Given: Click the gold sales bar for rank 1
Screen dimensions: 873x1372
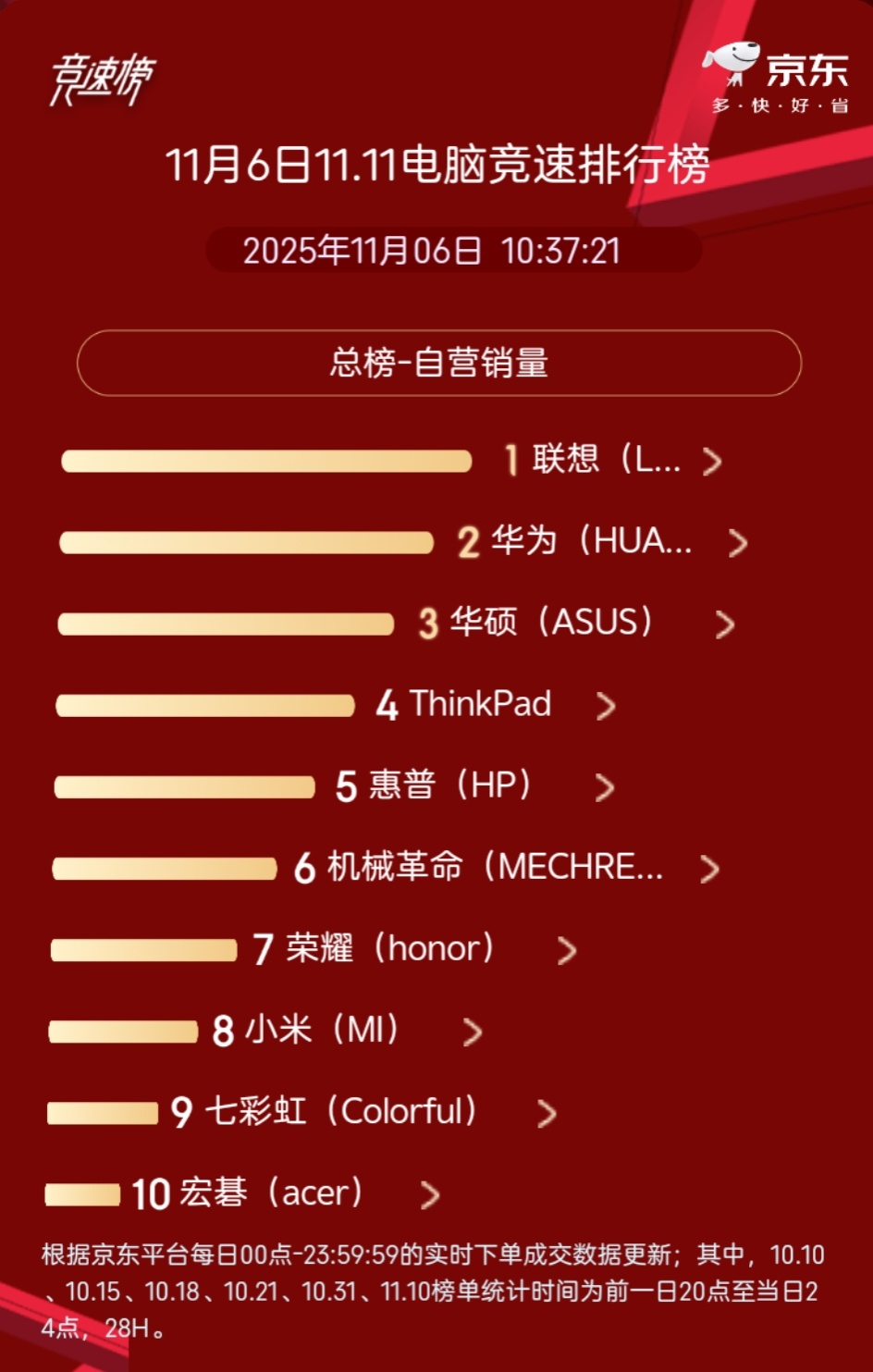Looking at the screenshot, I should (268, 462).
